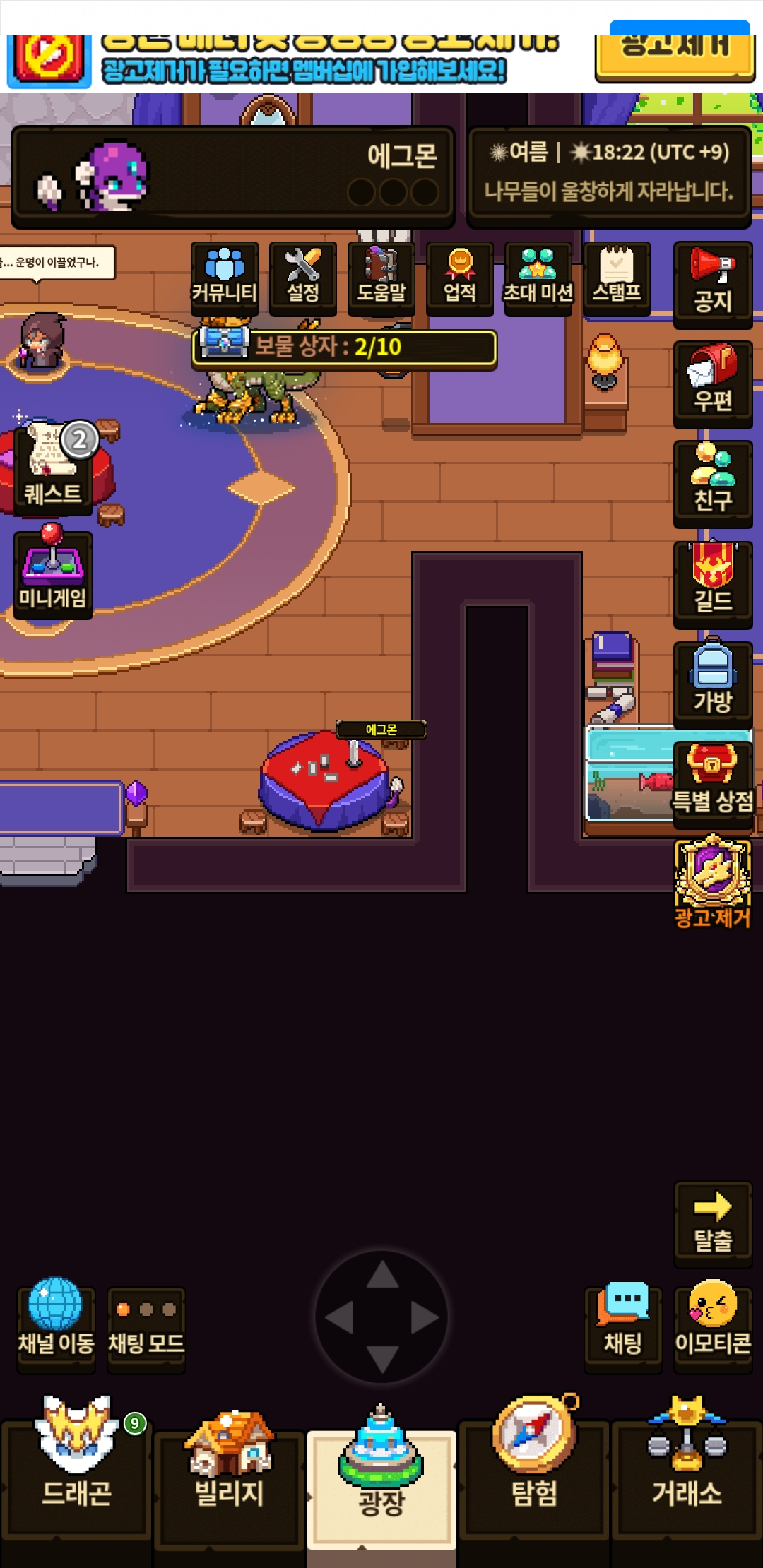View 업적 achievements
Viewport: 763px width, 1568px height.
tap(460, 278)
